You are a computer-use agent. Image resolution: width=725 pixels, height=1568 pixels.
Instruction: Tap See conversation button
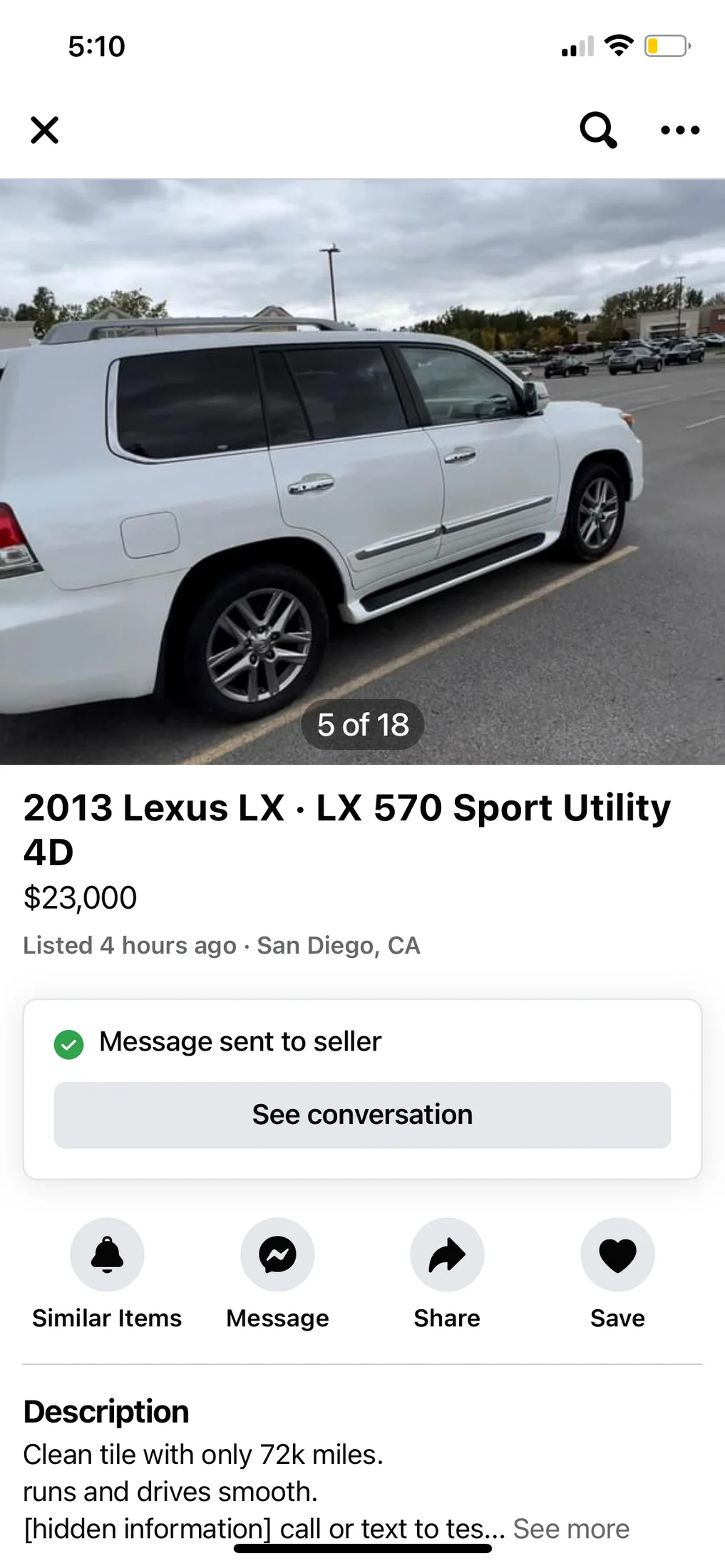[x=362, y=1115]
